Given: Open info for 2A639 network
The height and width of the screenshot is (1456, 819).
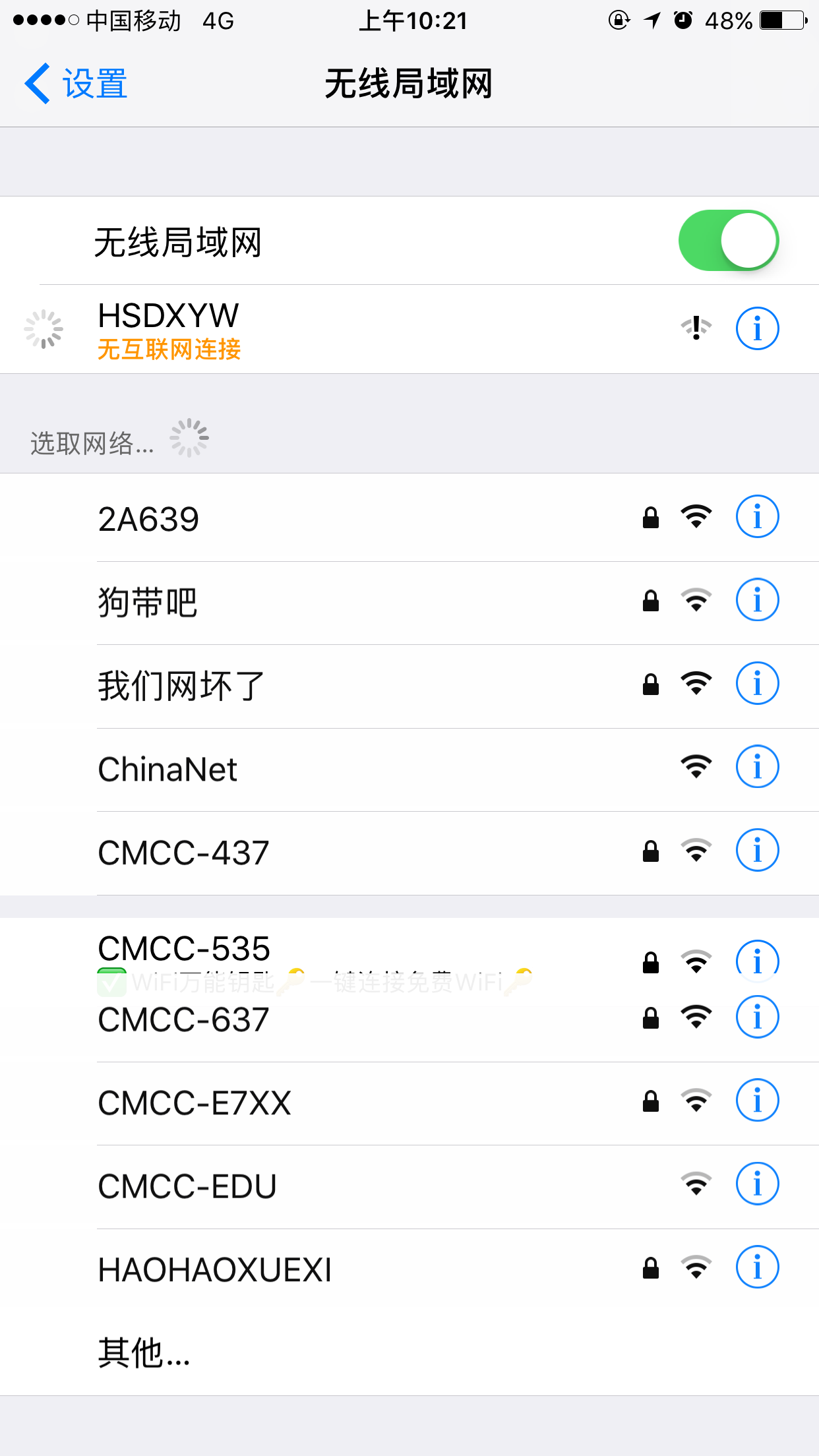Looking at the screenshot, I should [757, 517].
